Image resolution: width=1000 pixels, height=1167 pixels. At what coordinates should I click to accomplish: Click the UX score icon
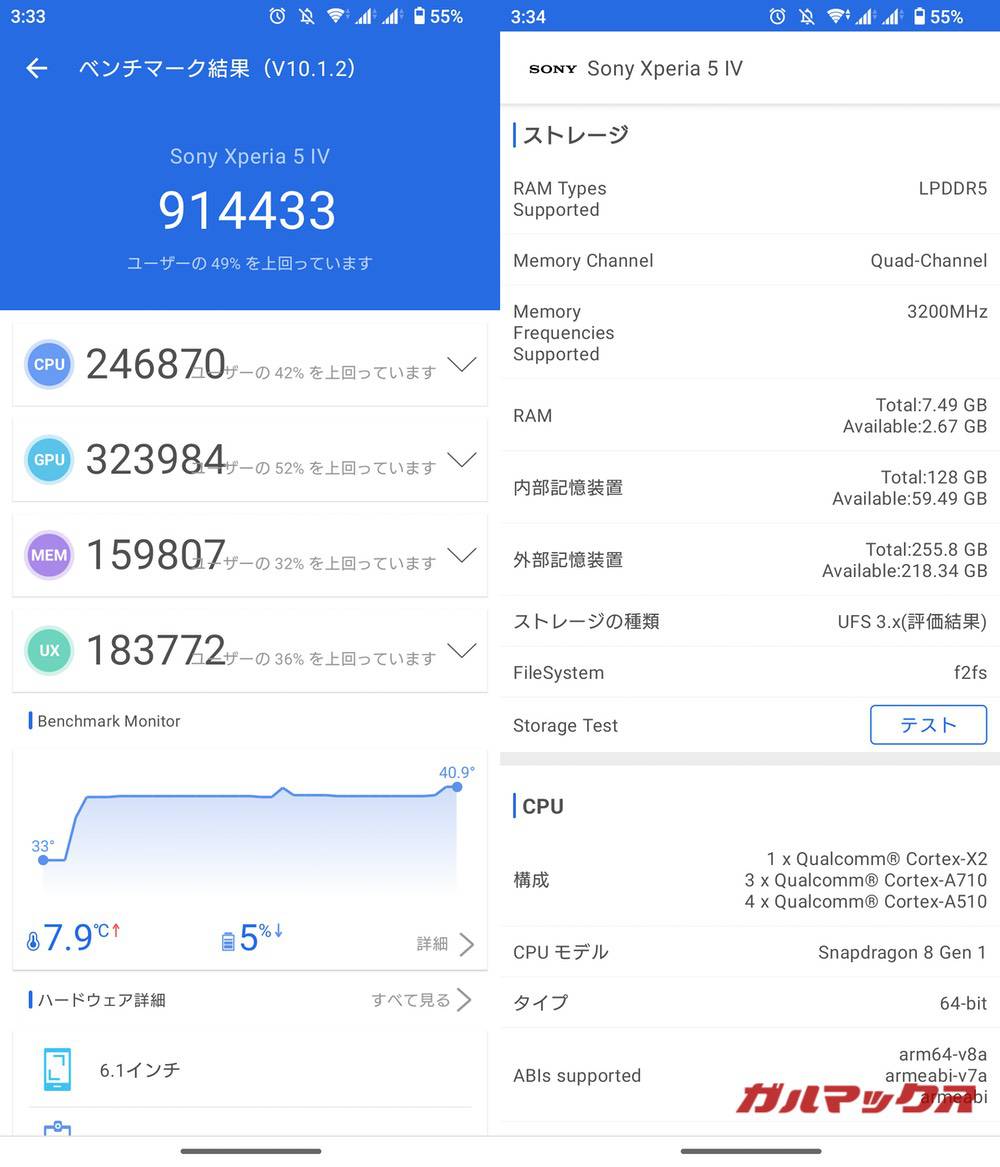click(x=49, y=650)
